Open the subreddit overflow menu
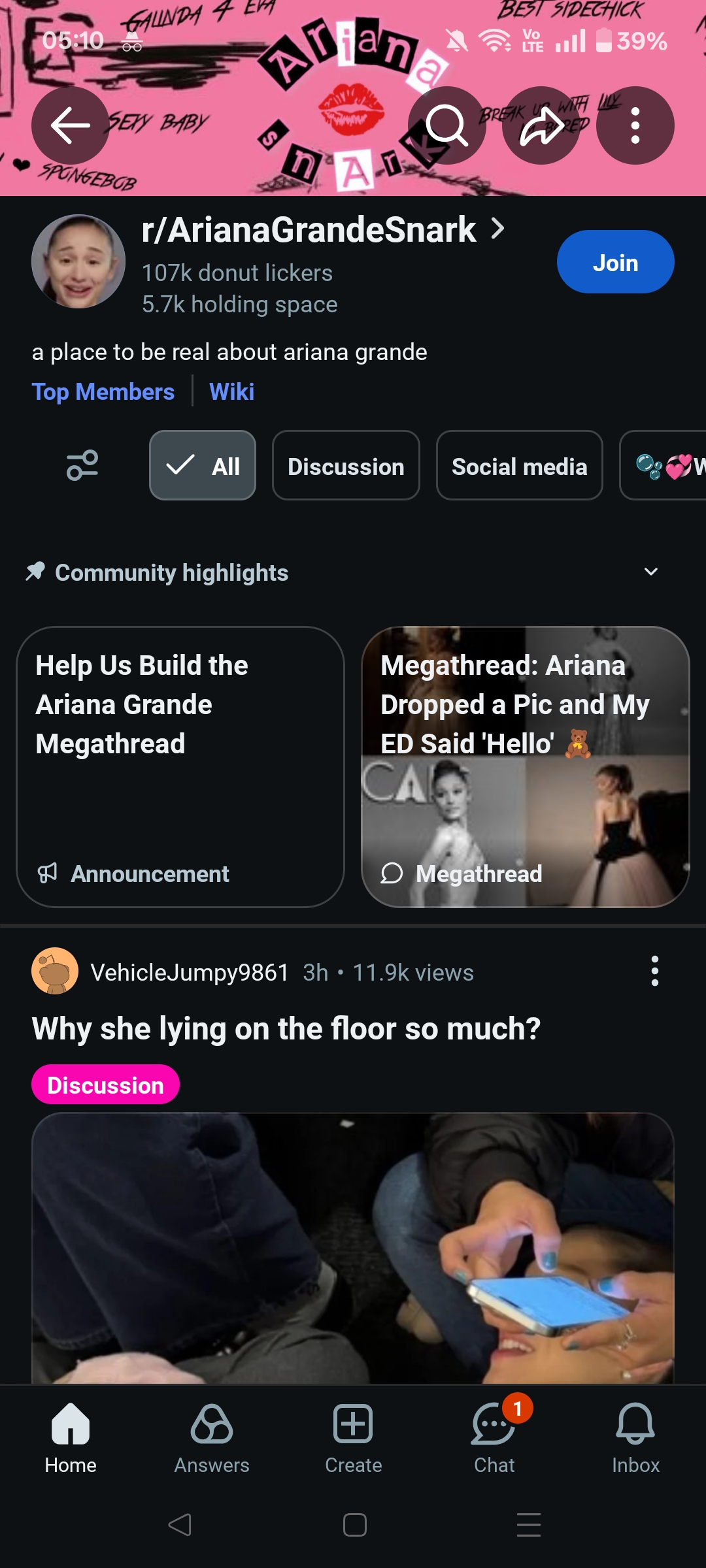706x1568 pixels. [x=635, y=126]
